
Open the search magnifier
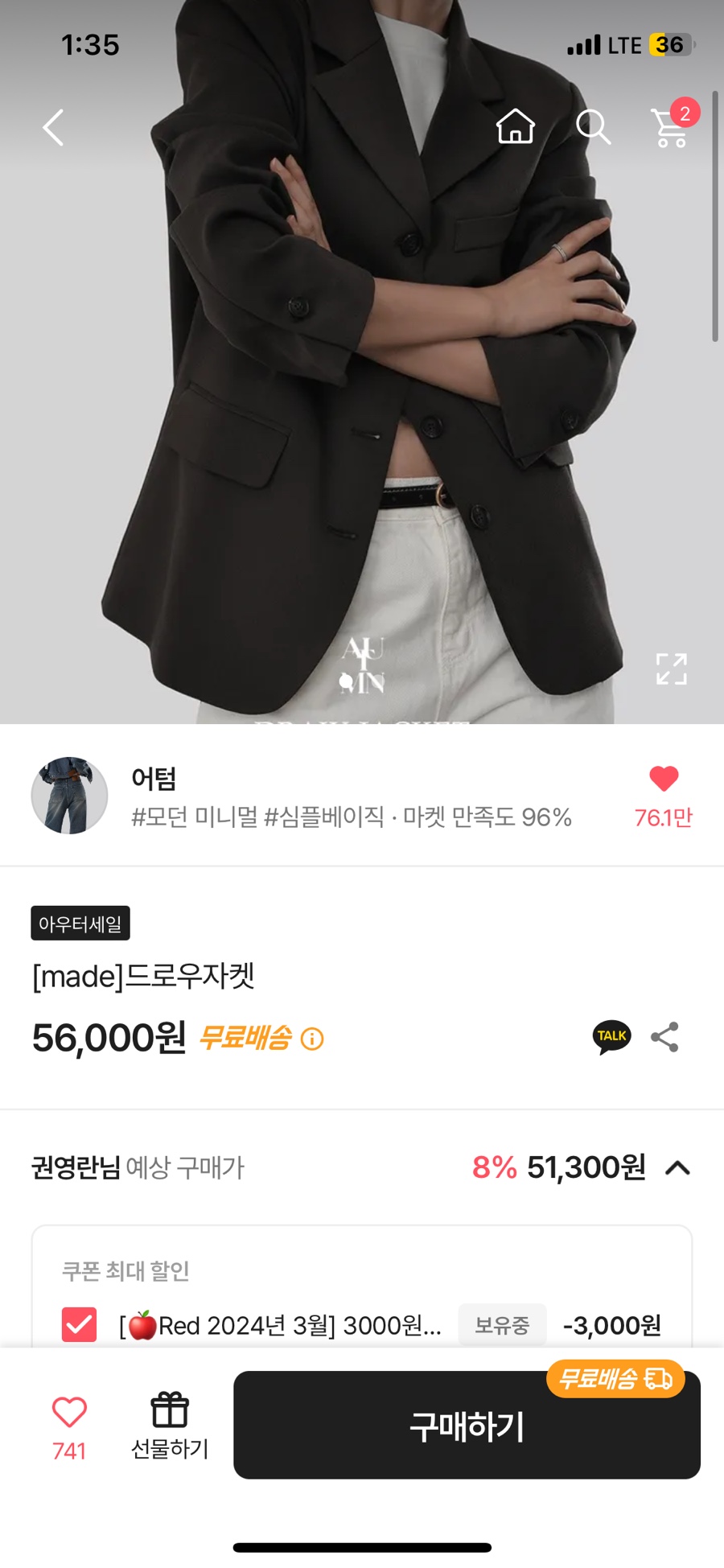pos(593,126)
